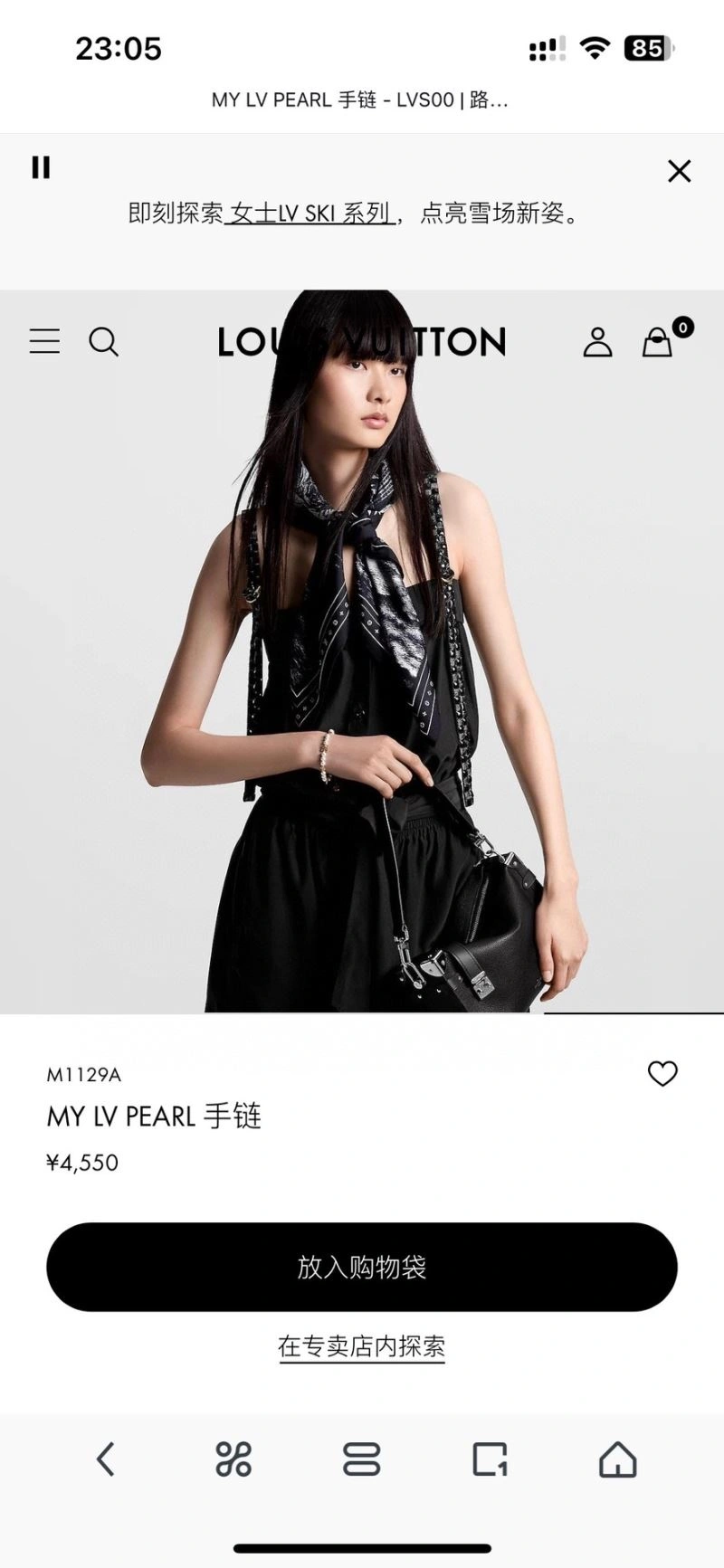Screen dimensions: 724x1568
Task: Dismiss the LV SKI promotion banner
Action: coord(679,171)
